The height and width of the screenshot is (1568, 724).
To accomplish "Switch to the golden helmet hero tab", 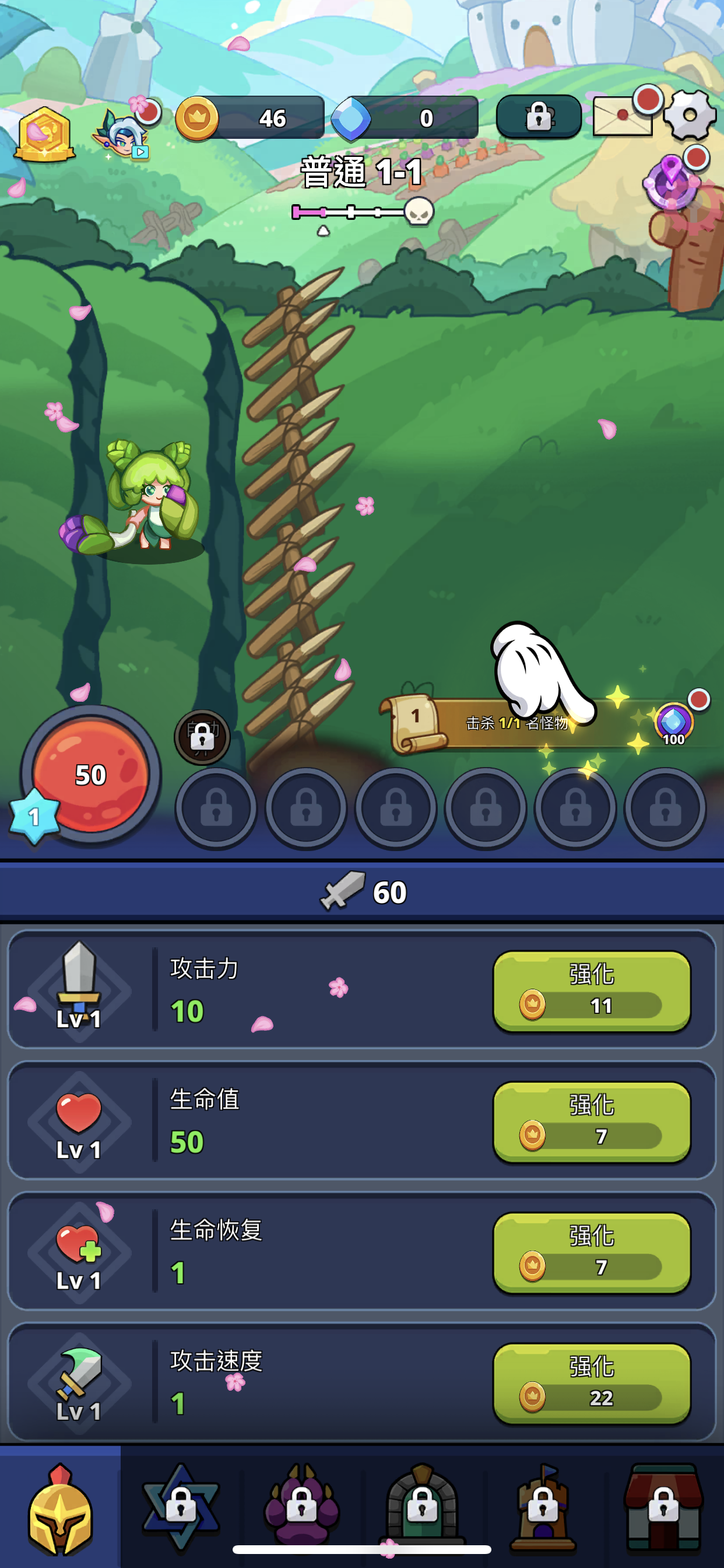I will [59, 1508].
